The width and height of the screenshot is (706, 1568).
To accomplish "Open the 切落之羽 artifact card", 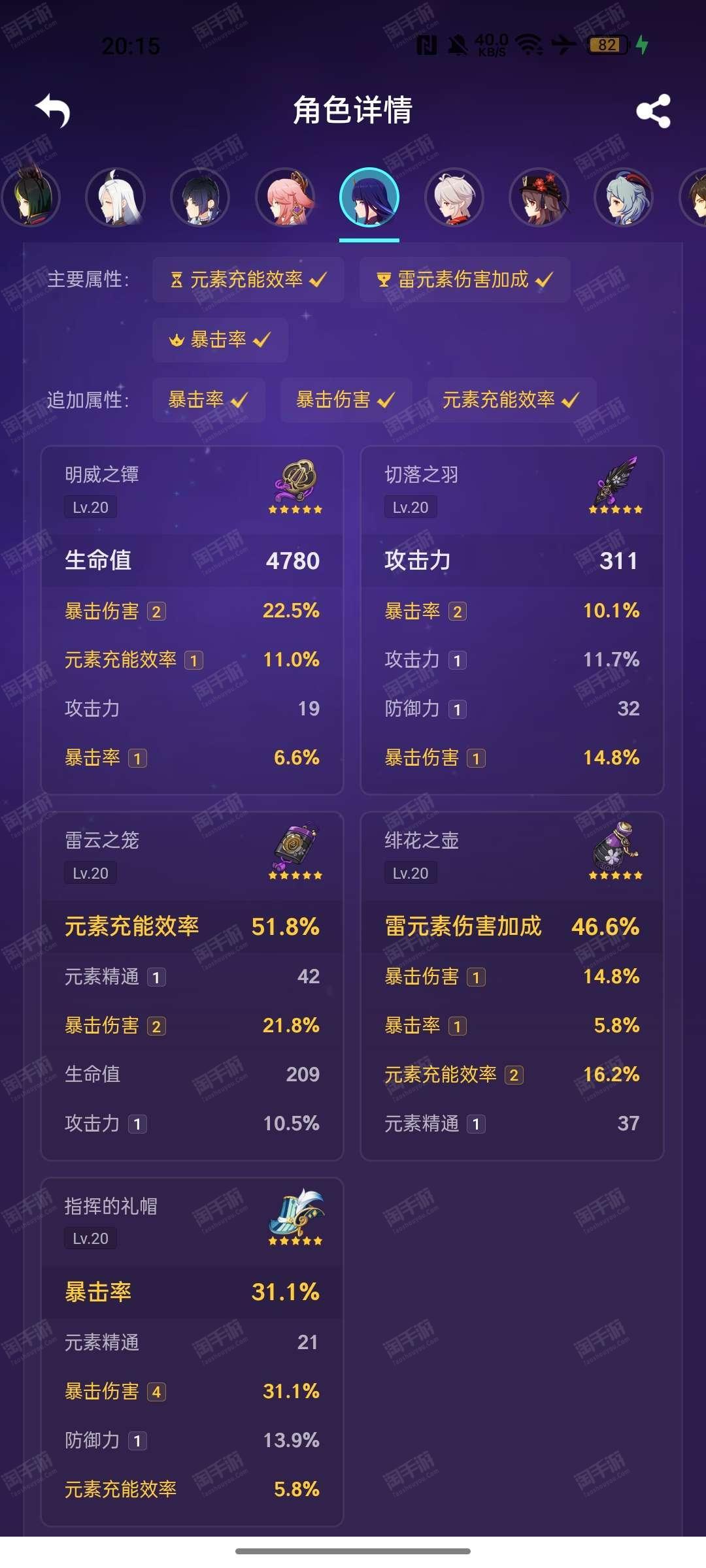I will 512,620.
